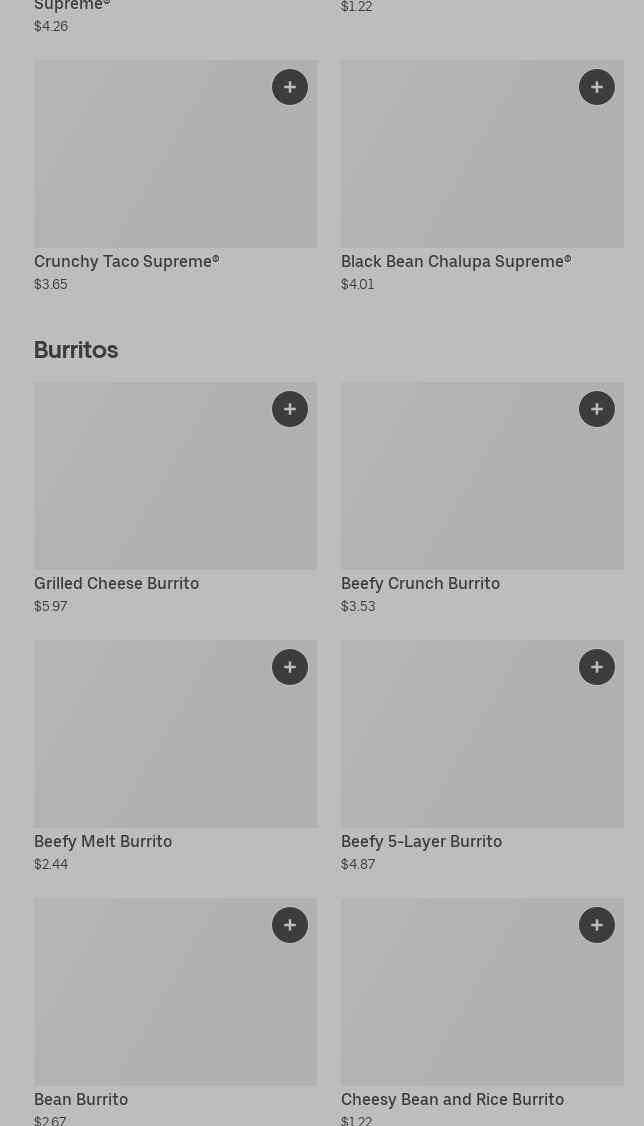Open the Crunchy Taco Supreme item card
The width and height of the screenshot is (644, 1126).
click(175, 176)
